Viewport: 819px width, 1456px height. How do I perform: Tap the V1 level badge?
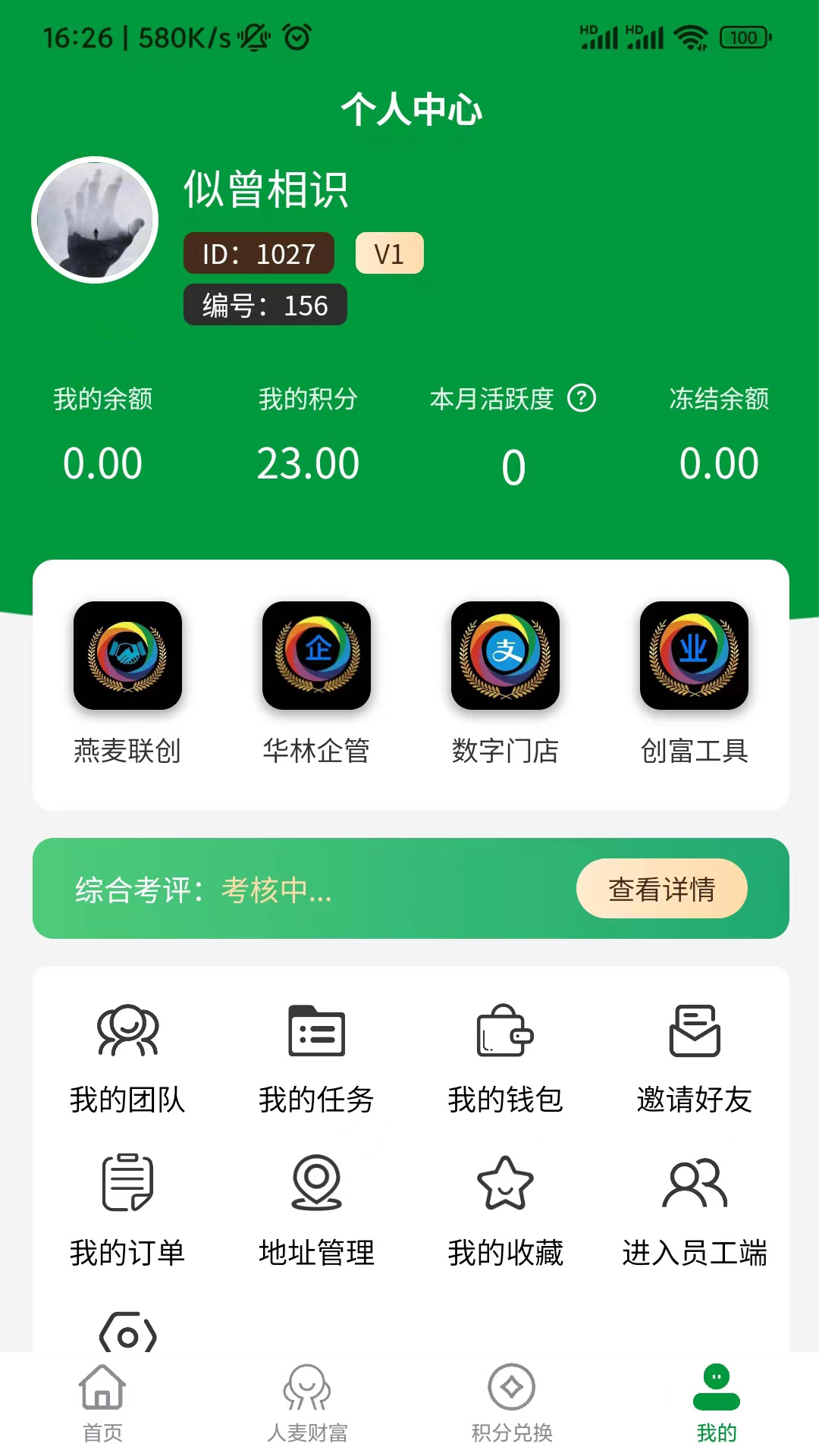[389, 253]
